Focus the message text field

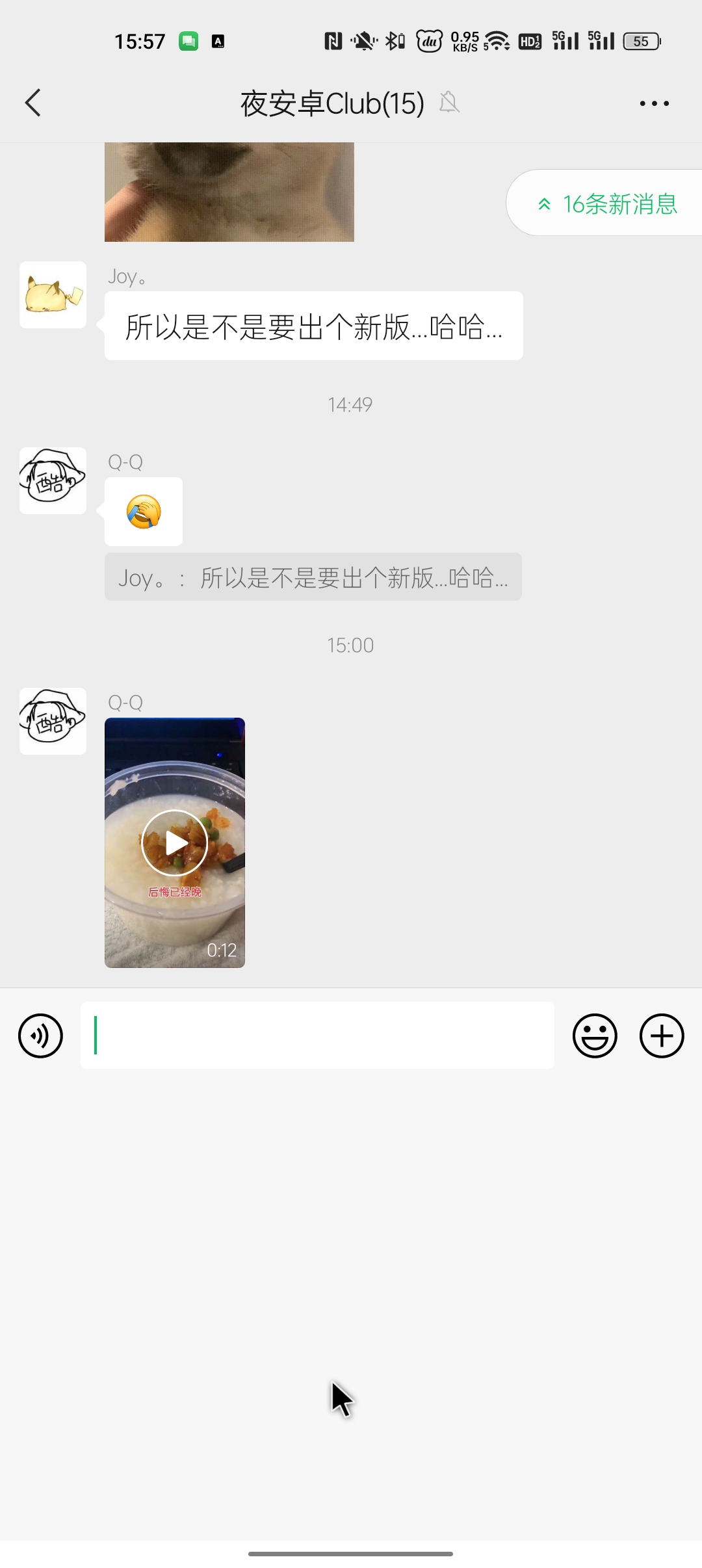317,1035
